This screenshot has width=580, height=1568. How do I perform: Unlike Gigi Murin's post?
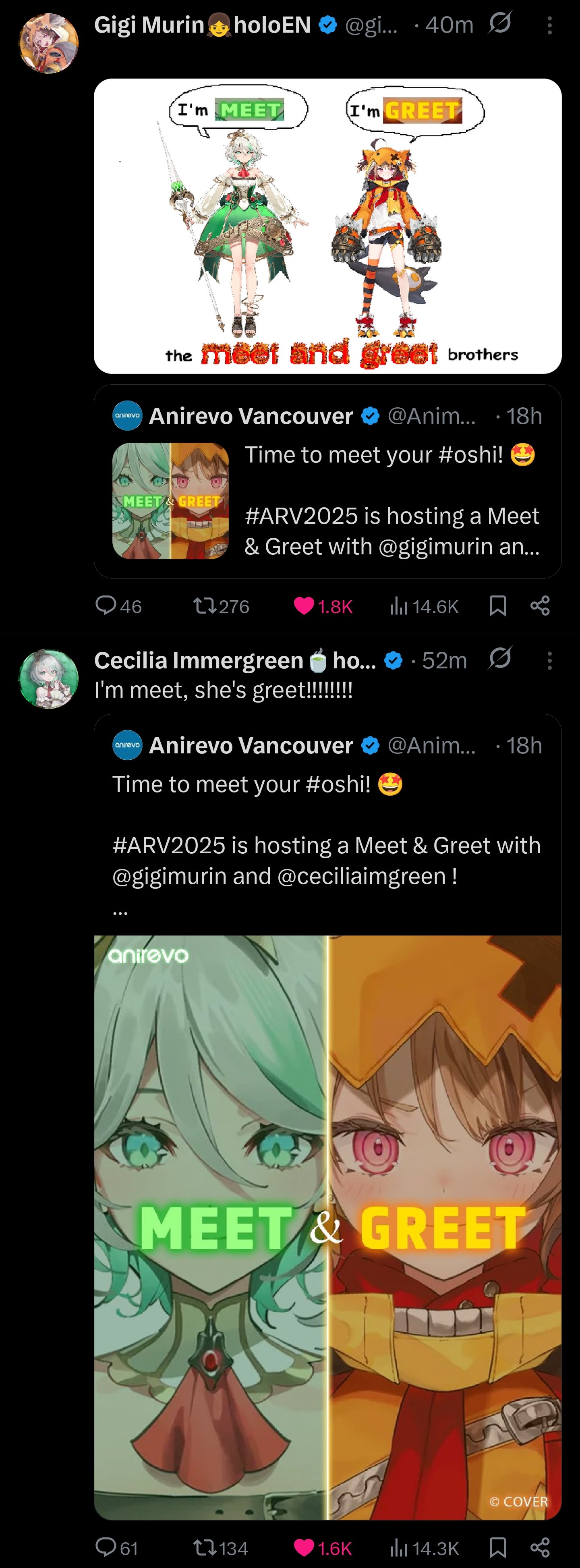click(x=304, y=606)
